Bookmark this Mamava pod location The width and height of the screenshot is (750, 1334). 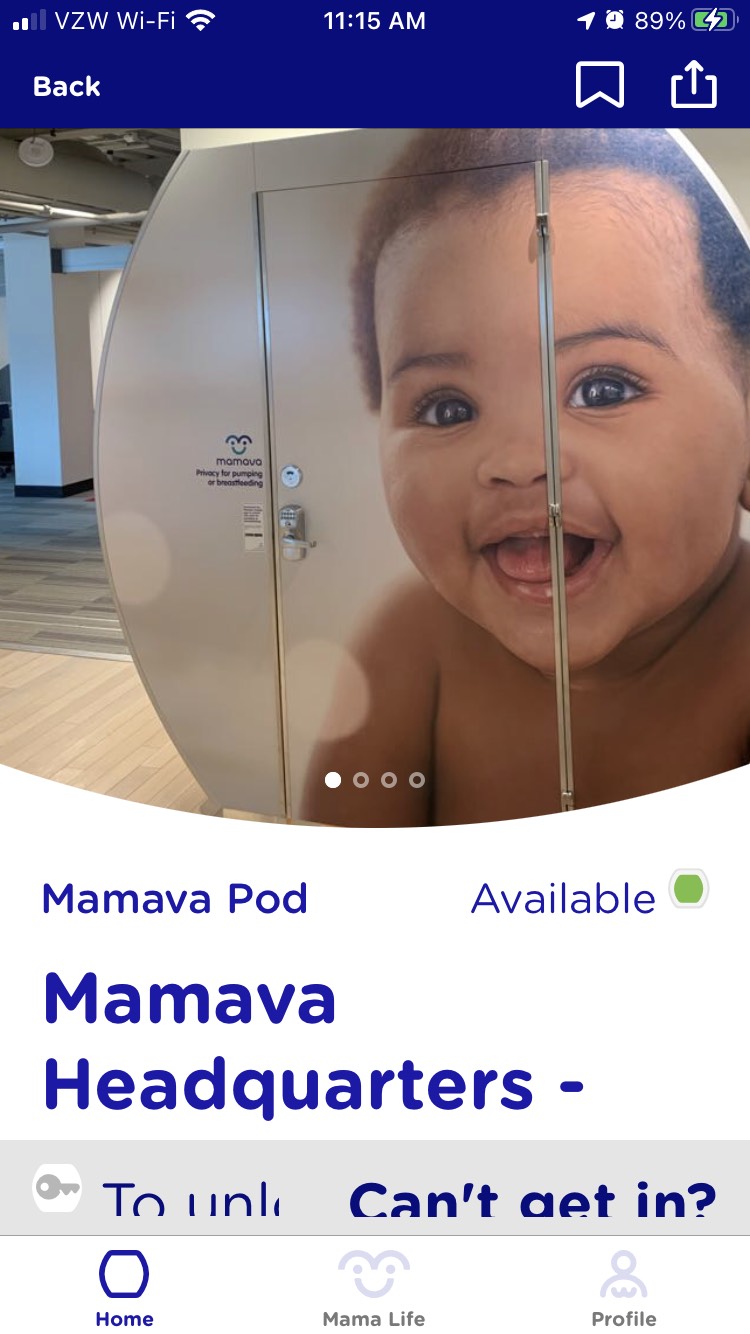pyautogui.click(x=600, y=85)
